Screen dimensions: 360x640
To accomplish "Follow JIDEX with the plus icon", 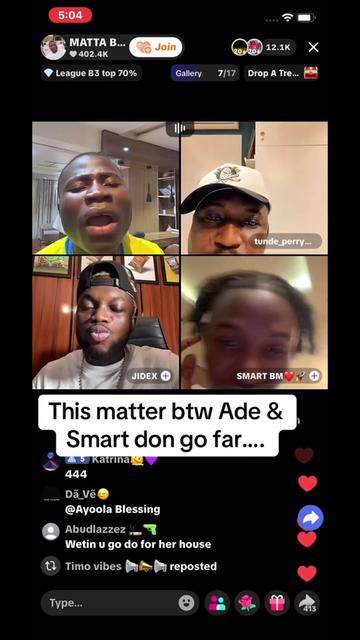I will click(166, 376).
